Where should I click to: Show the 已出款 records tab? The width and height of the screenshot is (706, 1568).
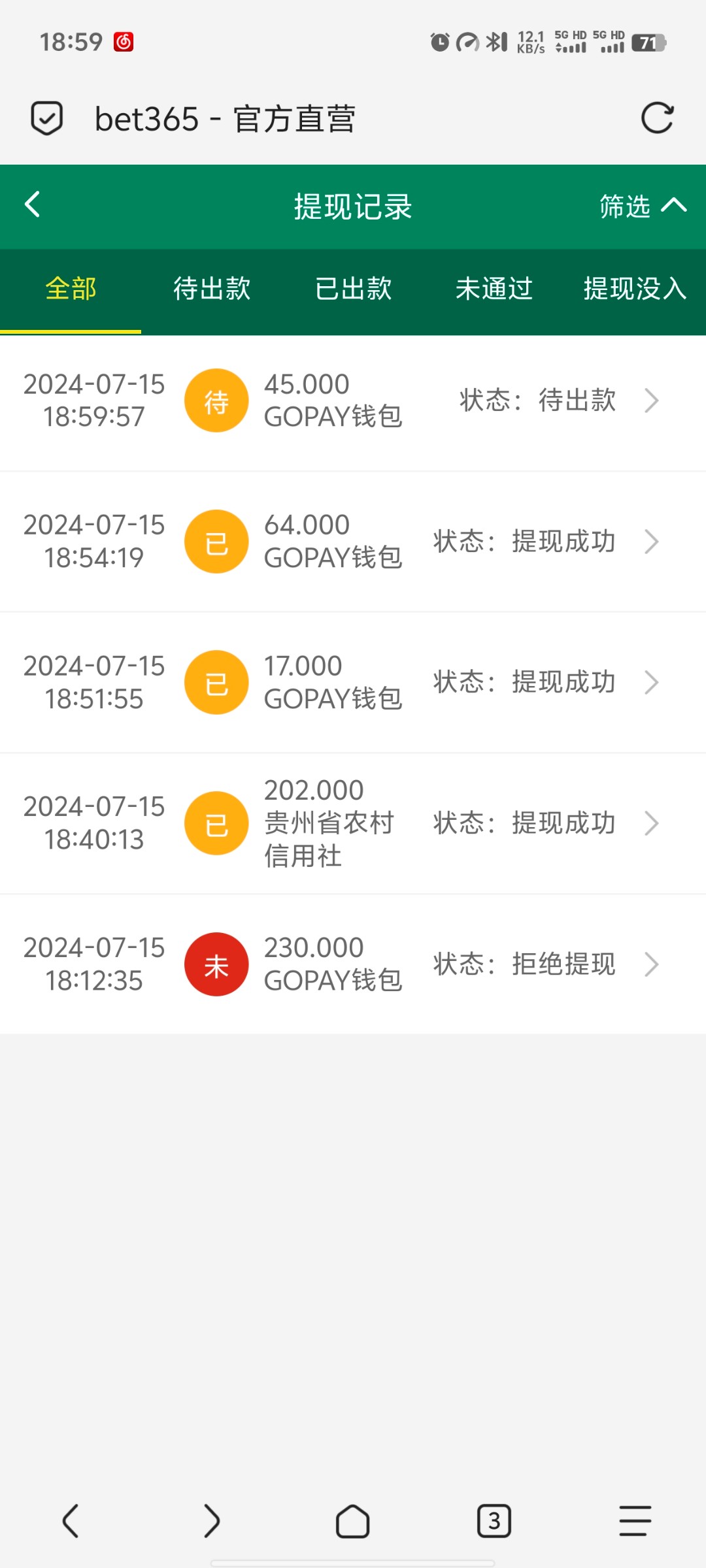tap(353, 289)
